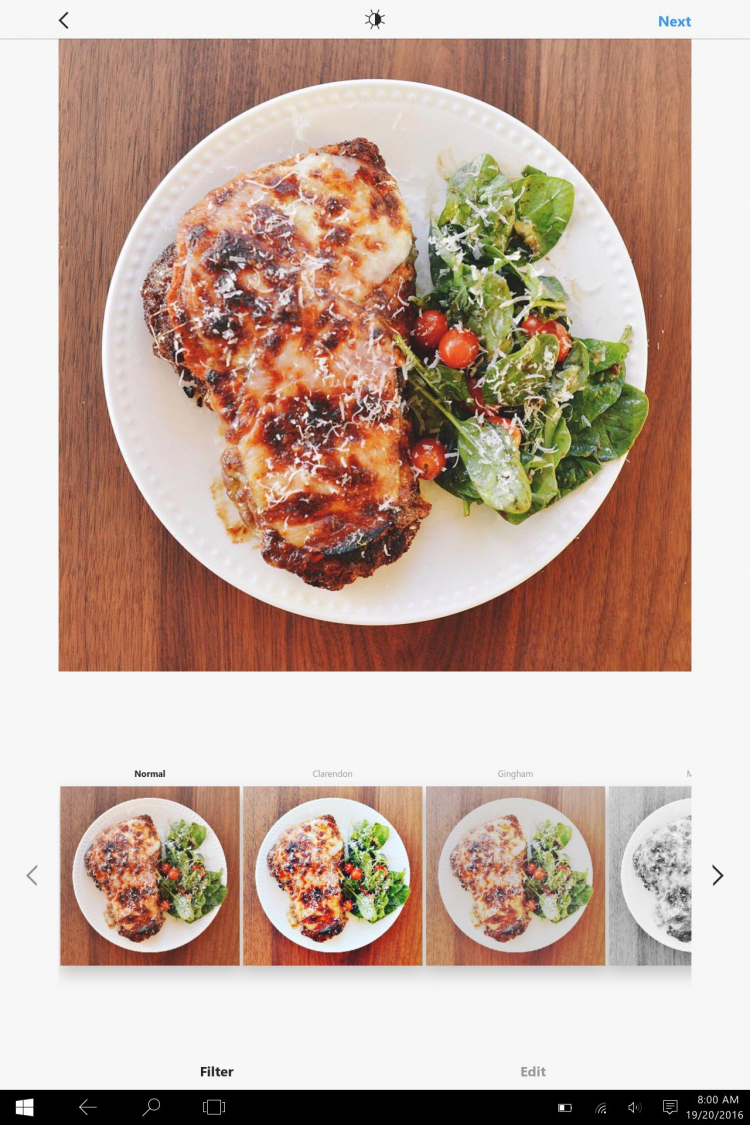Screen dimensions: 750x1125
Task: Tap Next to continue posting
Action: [674, 21]
